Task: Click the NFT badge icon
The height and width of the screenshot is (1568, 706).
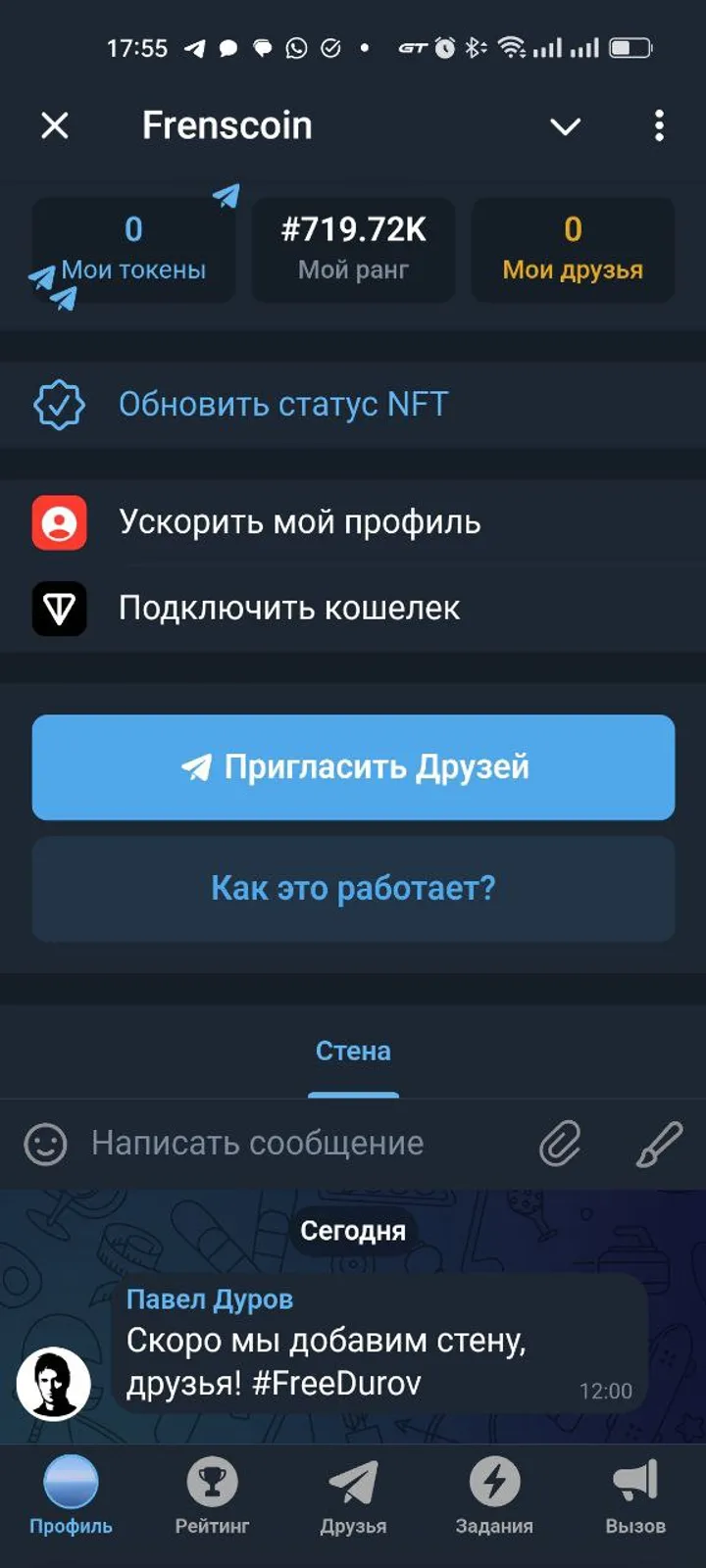Action: click(x=58, y=404)
